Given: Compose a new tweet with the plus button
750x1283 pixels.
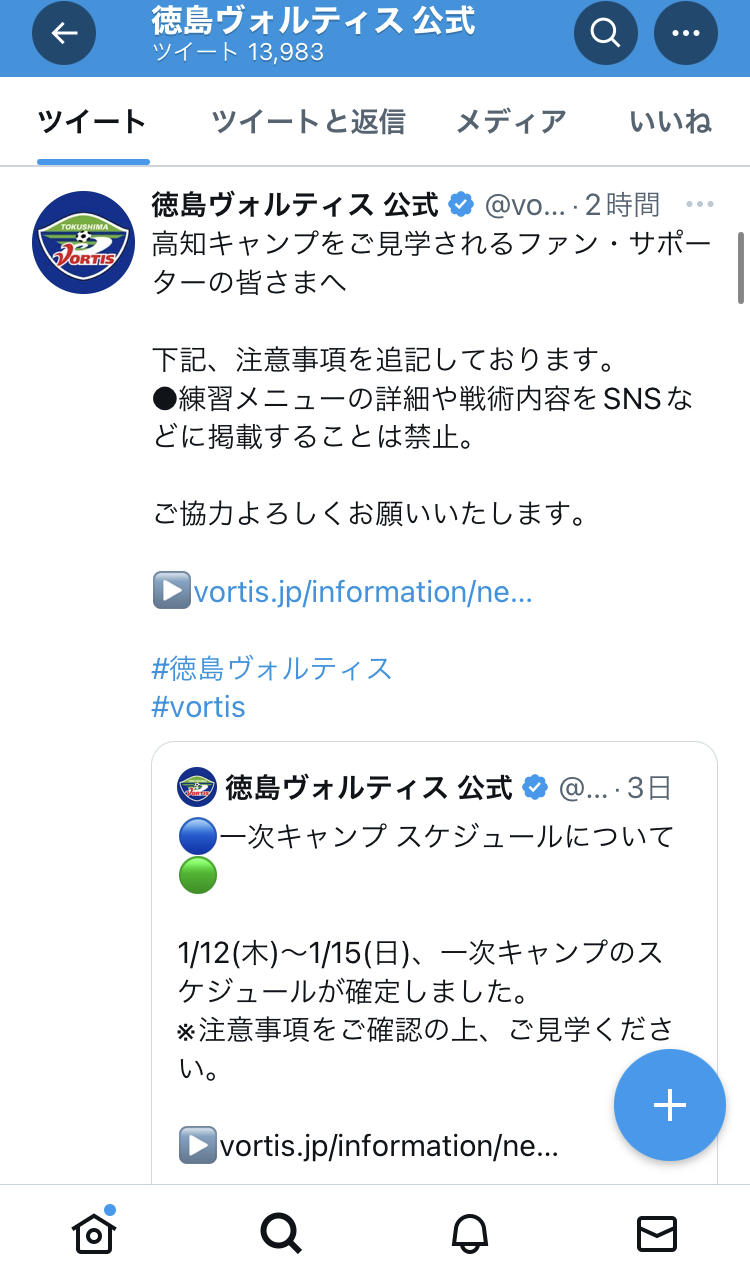Looking at the screenshot, I should 669,1104.
